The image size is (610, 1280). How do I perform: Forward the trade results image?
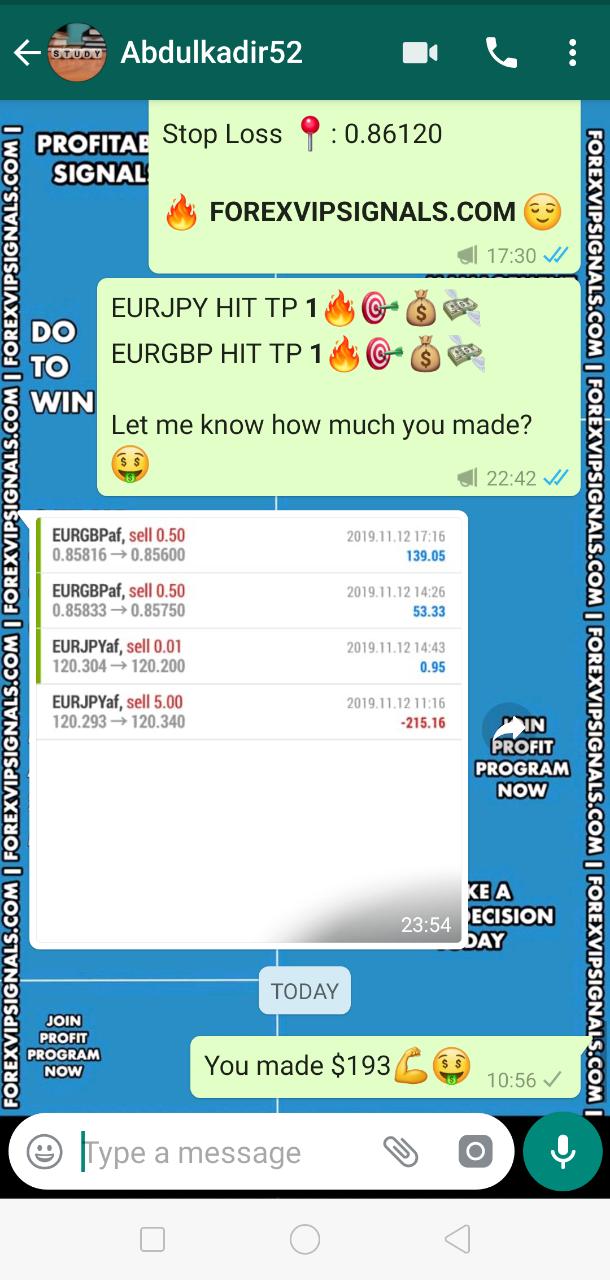509,730
